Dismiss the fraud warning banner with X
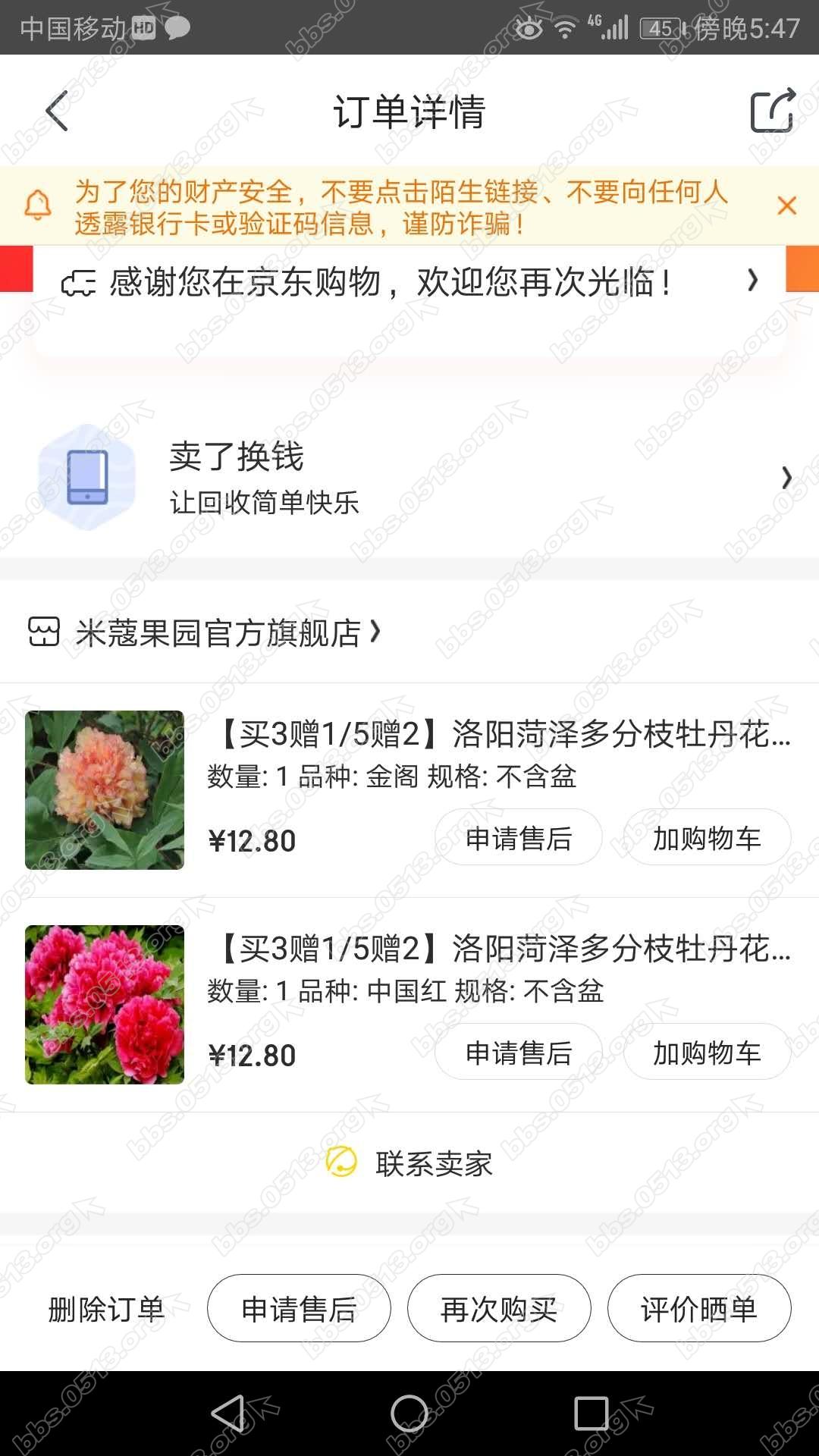The width and height of the screenshot is (819, 1456). pos(786,205)
